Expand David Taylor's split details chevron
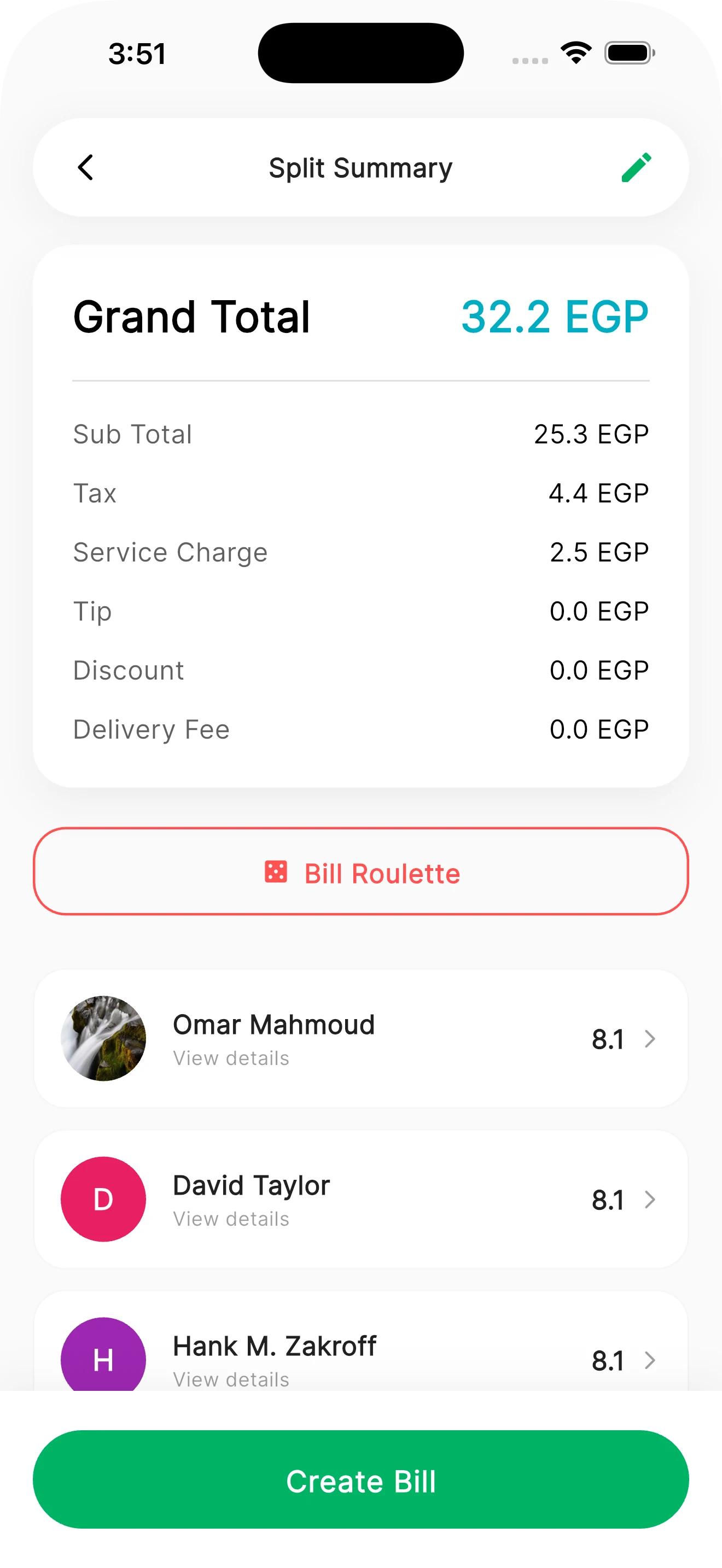This screenshot has height=1568, width=722. click(x=651, y=1200)
